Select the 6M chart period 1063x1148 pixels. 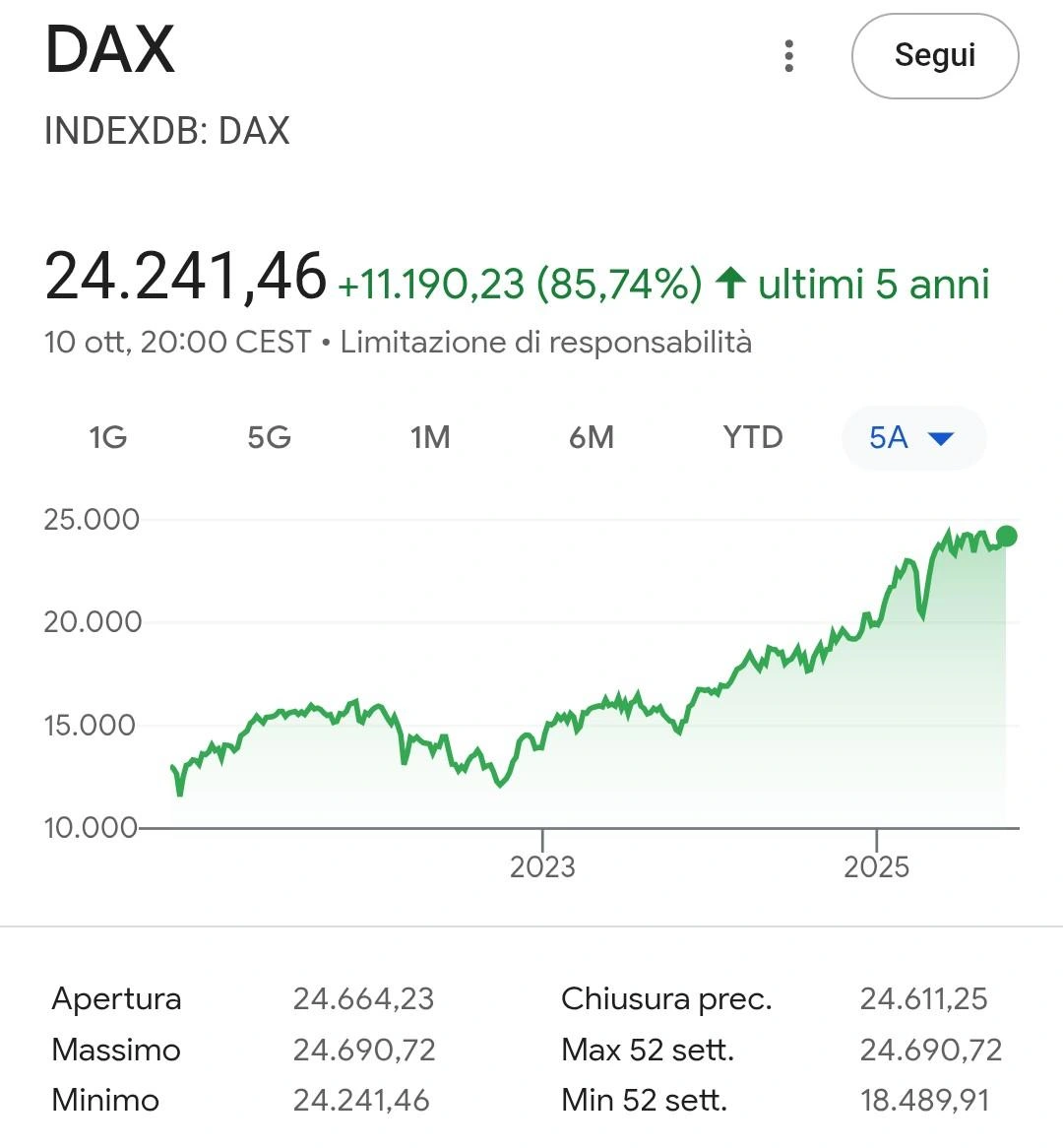tap(591, 438)
